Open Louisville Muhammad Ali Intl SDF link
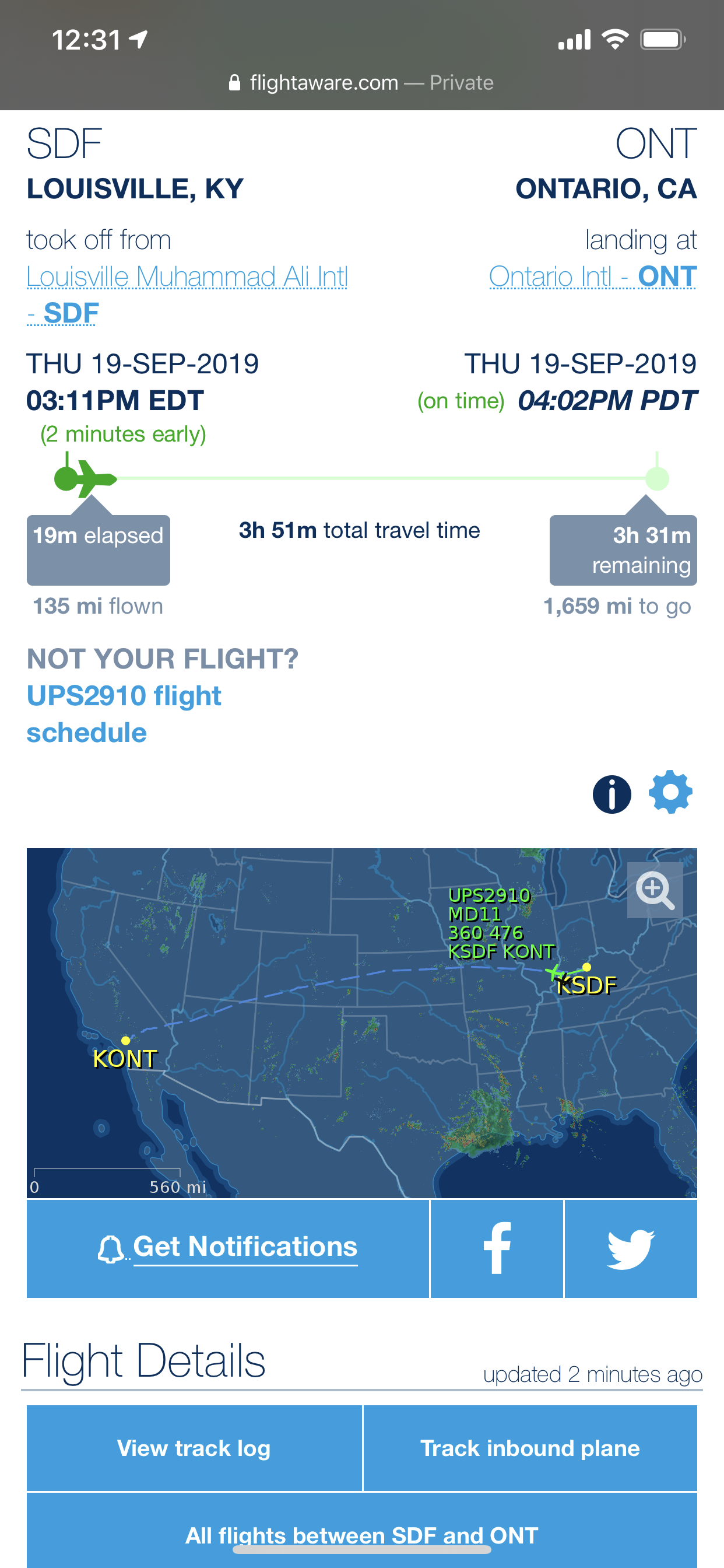The width and height of the screenshot is (724, 1568). coord(187,295)
